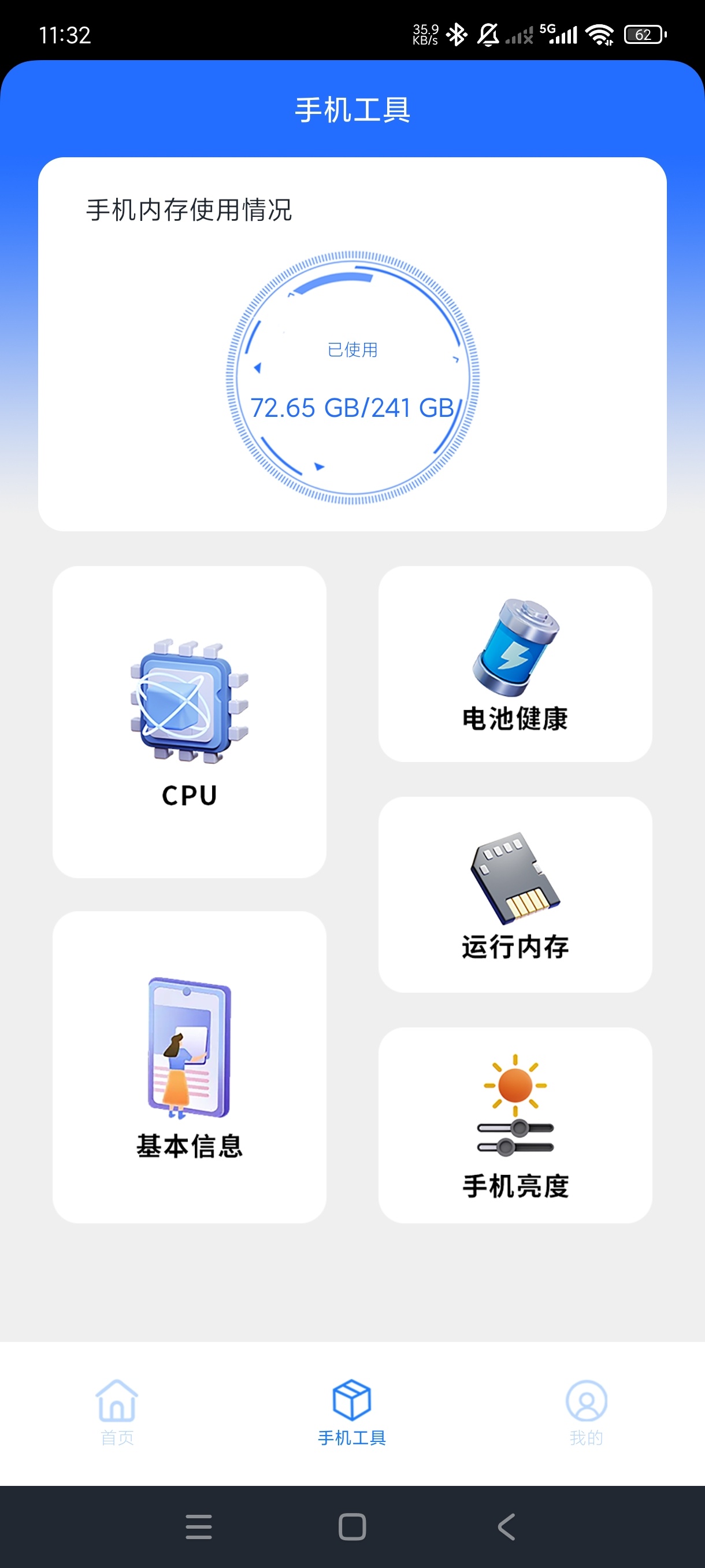705x1568 pixels.
Task: Switch to the 首页 home tab
Action: [117, 1412]
